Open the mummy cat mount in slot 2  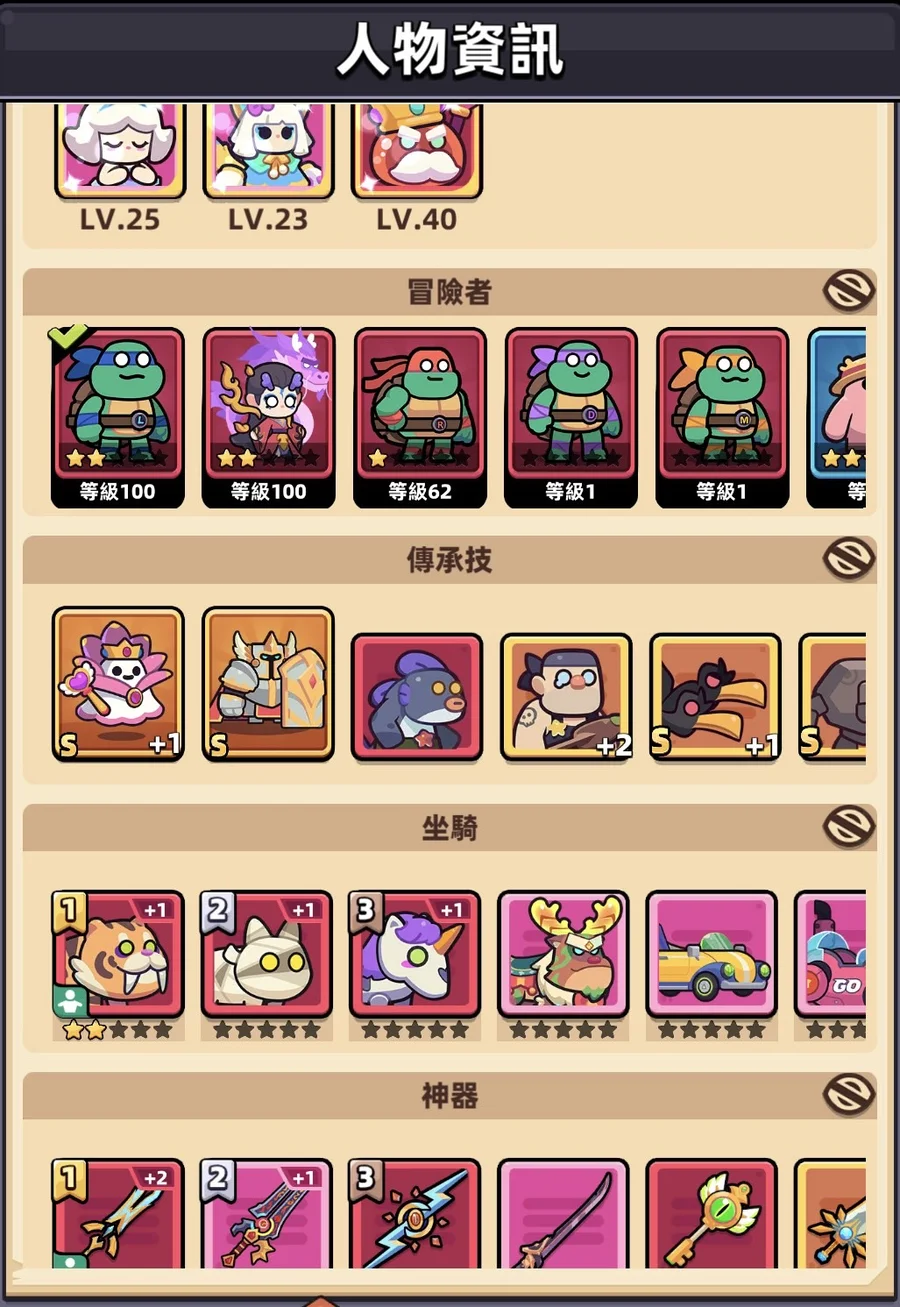(267, 955)
